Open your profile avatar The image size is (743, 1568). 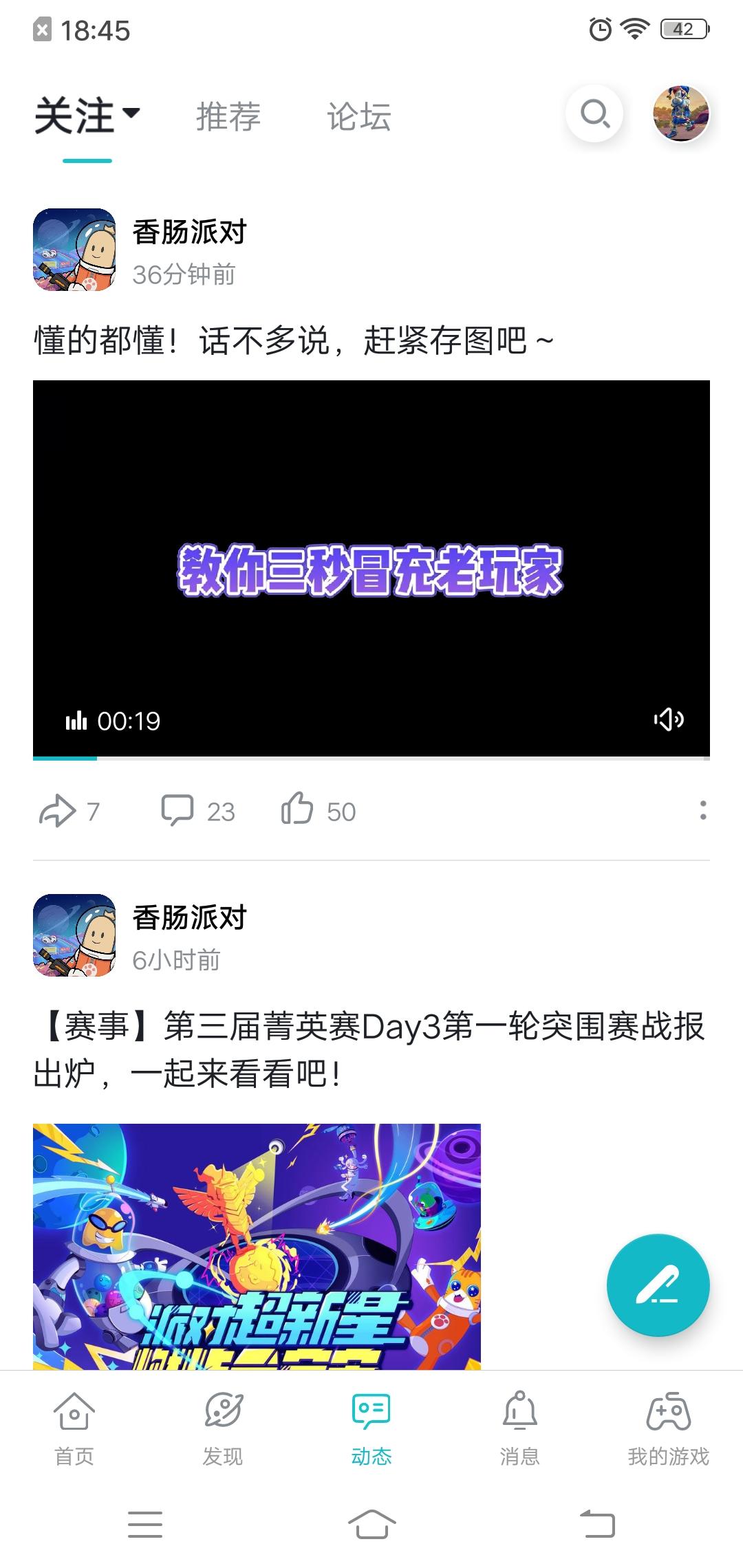pyautogui.click(x=680, y=114)
